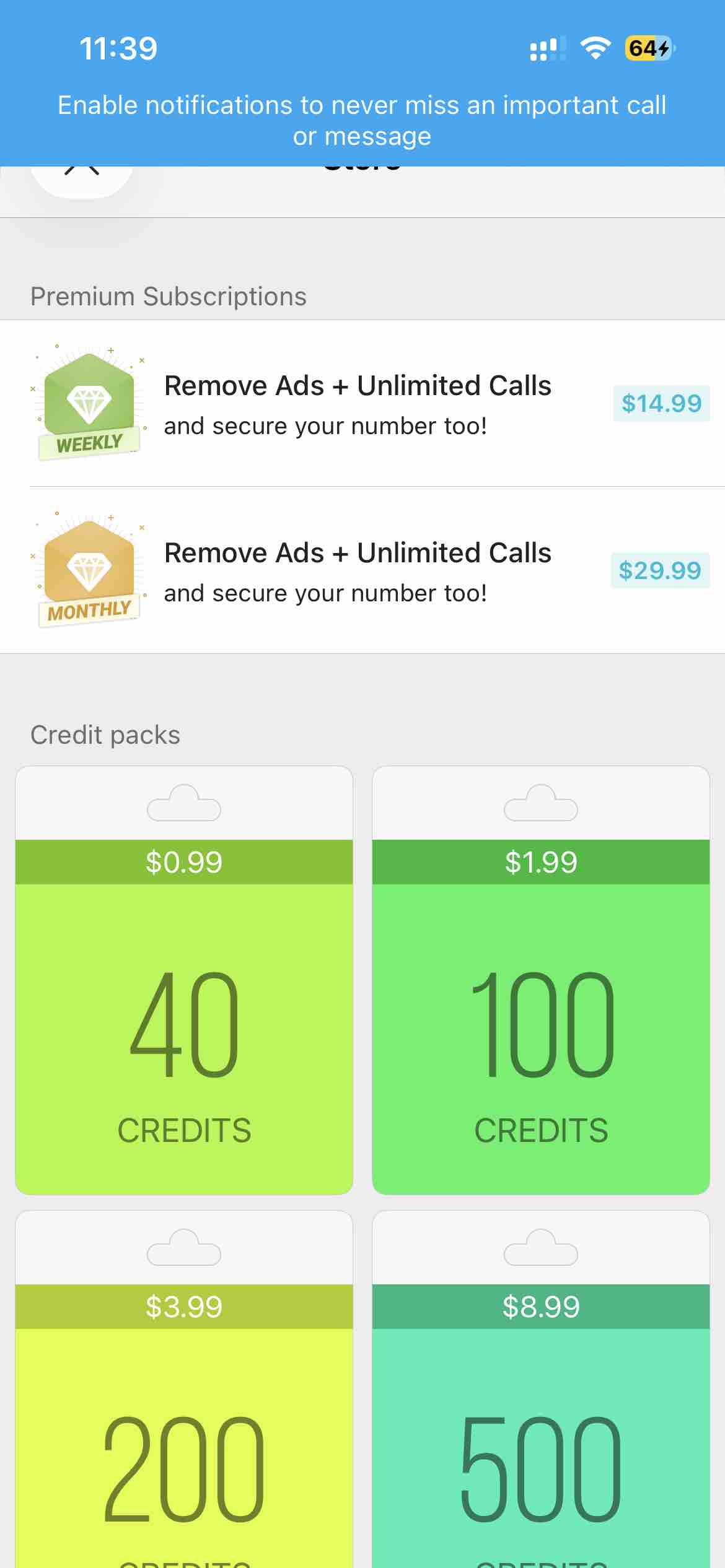
Task: Tap the enable notifications banner
Action: click(x=362, y=120)
